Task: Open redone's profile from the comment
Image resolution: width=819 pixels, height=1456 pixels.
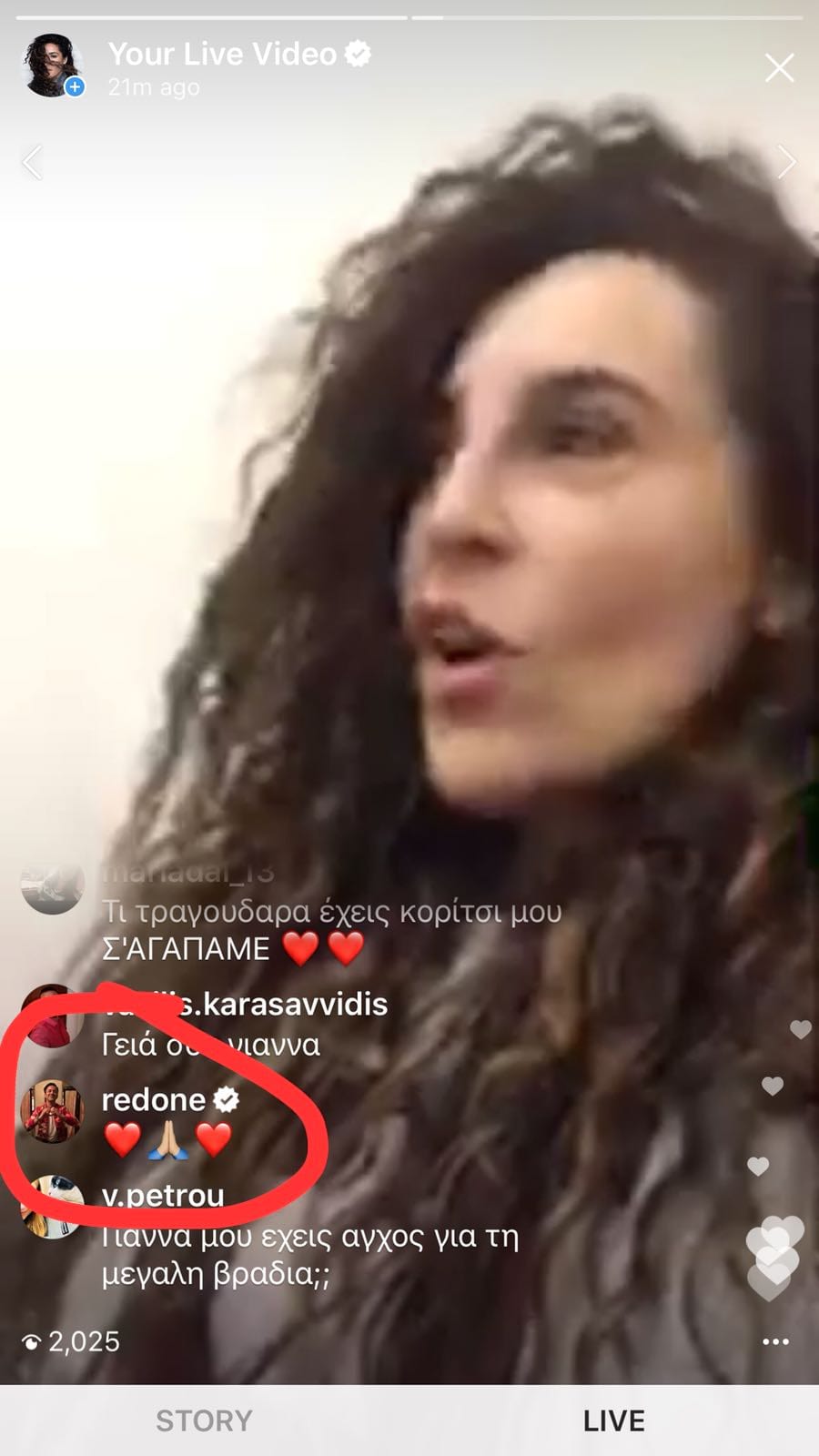Action: point(153,1099)
